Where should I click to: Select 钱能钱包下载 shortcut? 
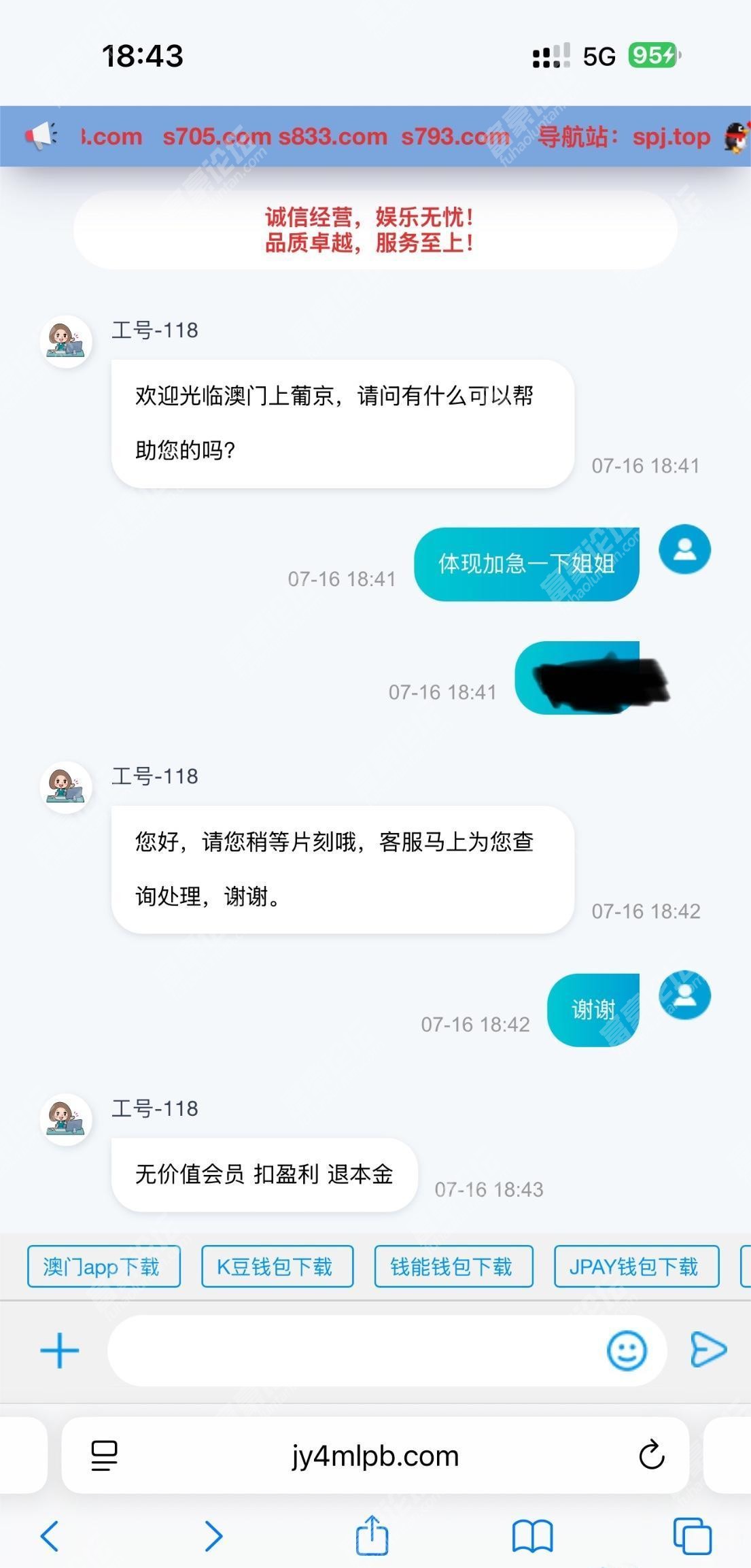[x=453, y=1266]
